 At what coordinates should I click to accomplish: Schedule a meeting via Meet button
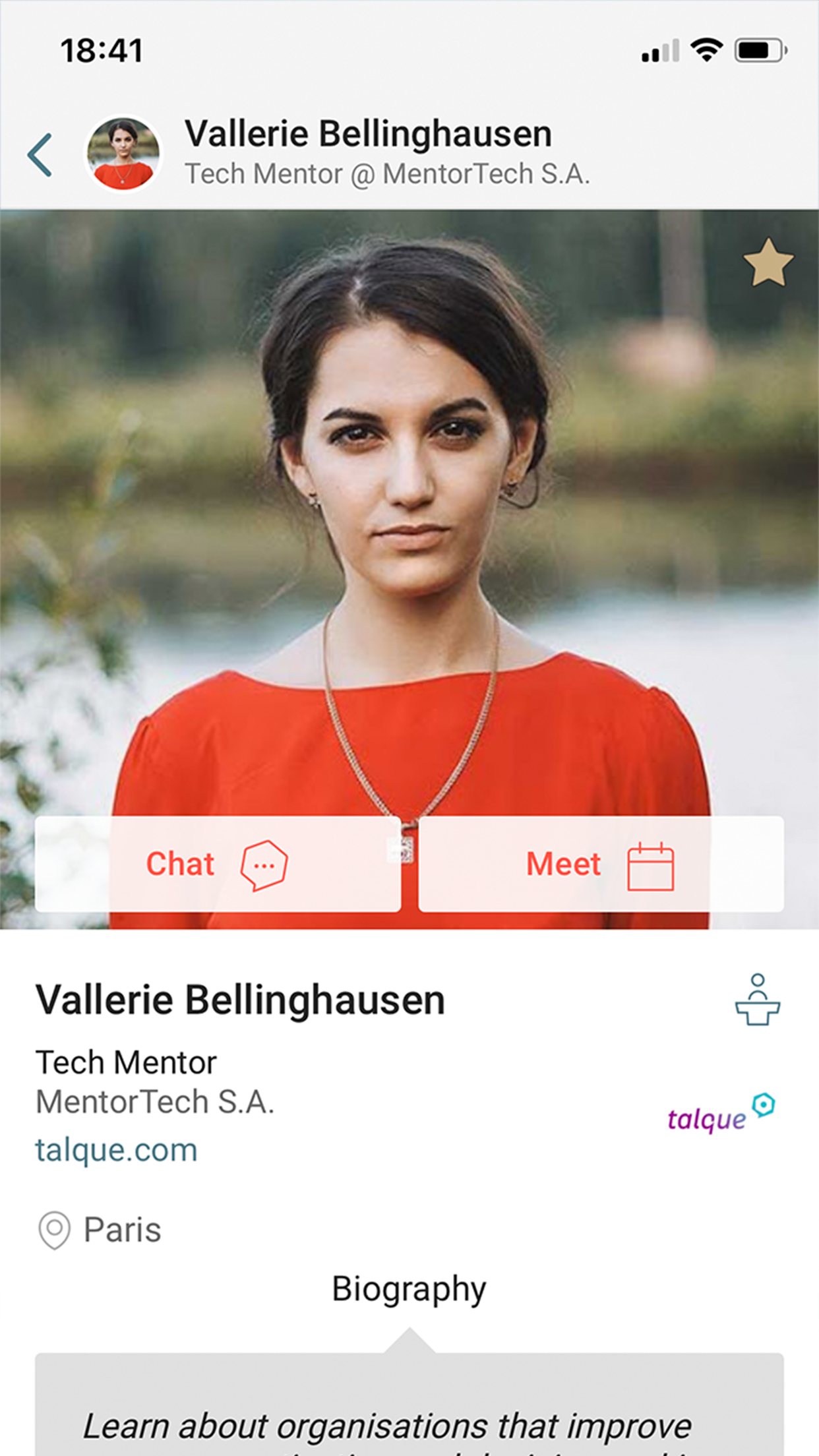pos(601,864)
